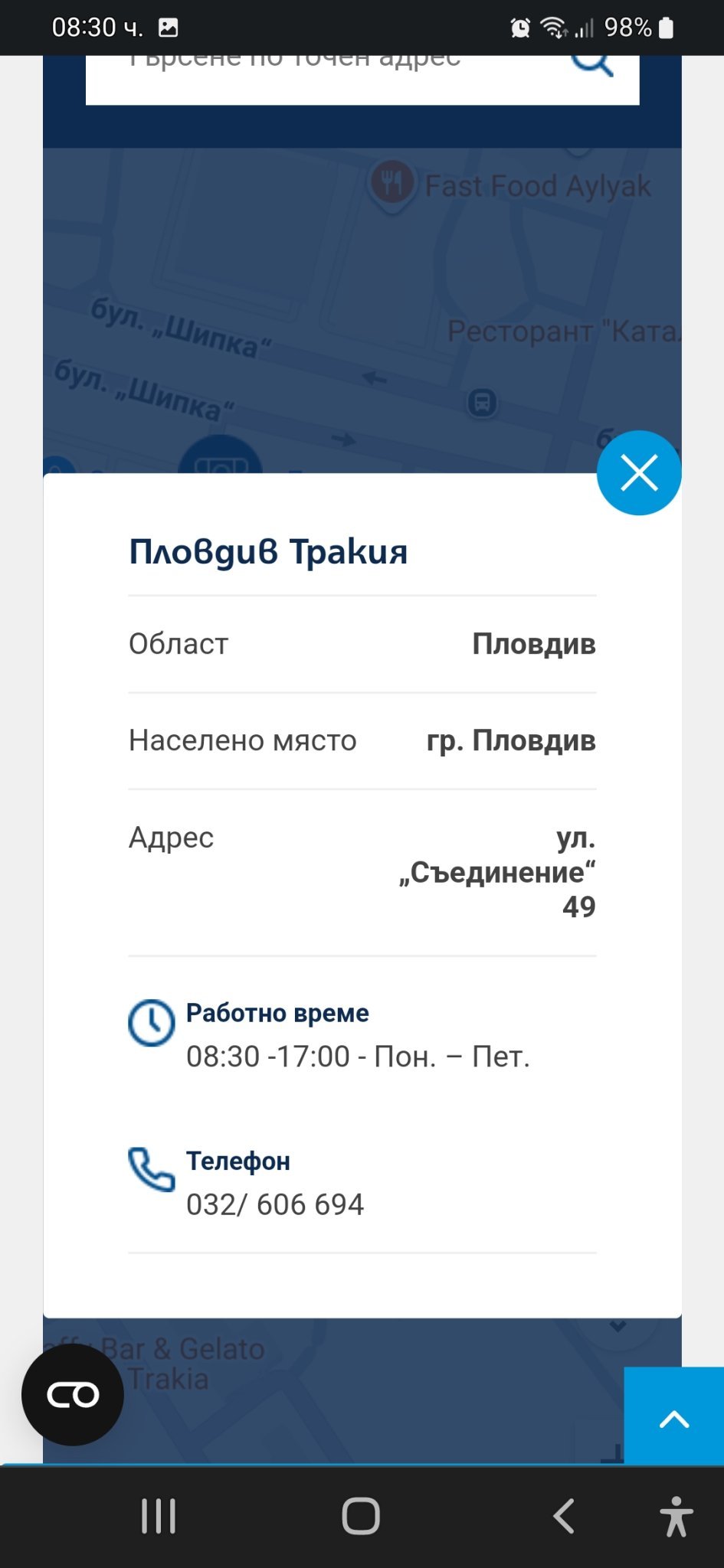Call phone number 032/ 606 694
Screen dimensions: 724x1568
click(x=275, y=1204)
